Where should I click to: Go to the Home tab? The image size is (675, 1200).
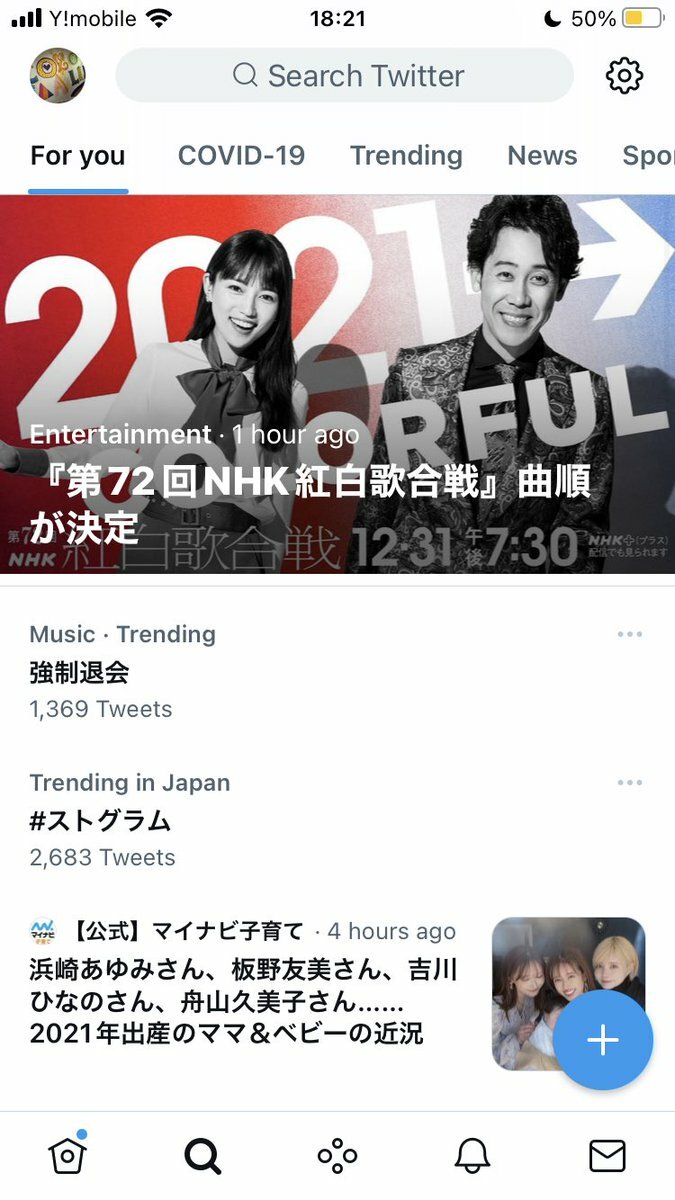click(67, 1156)
